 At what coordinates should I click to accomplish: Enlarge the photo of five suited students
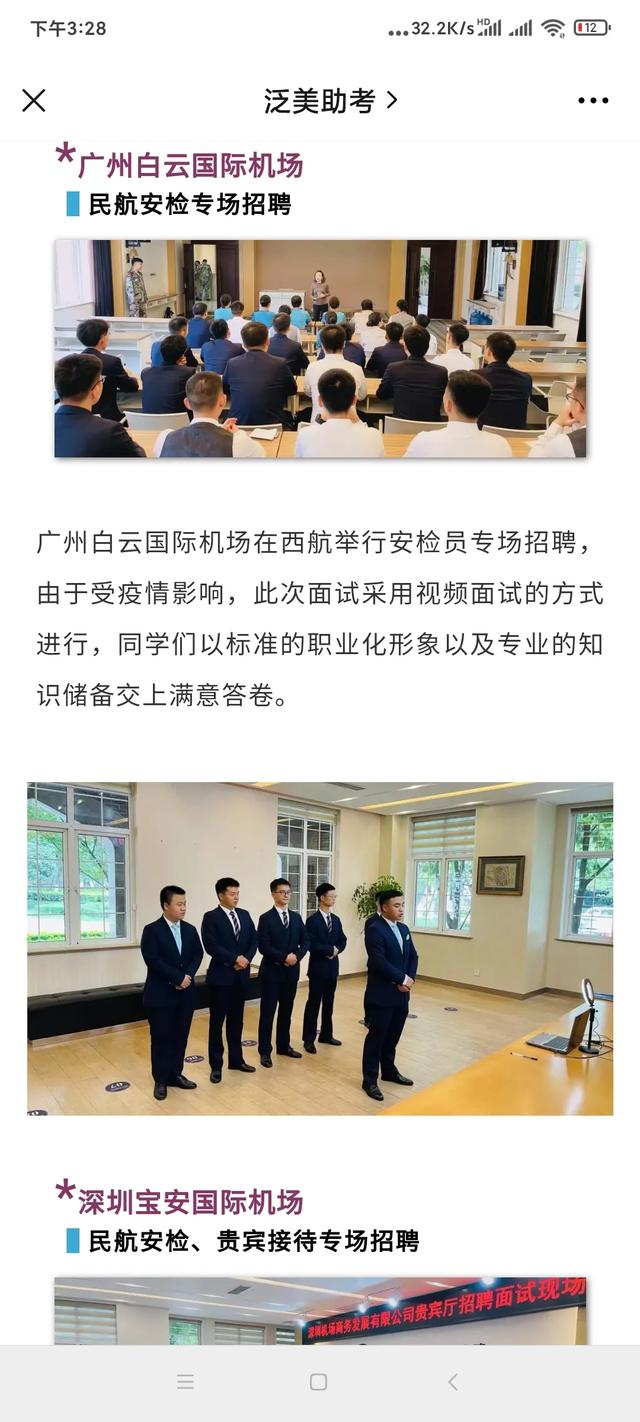point(320,948)
